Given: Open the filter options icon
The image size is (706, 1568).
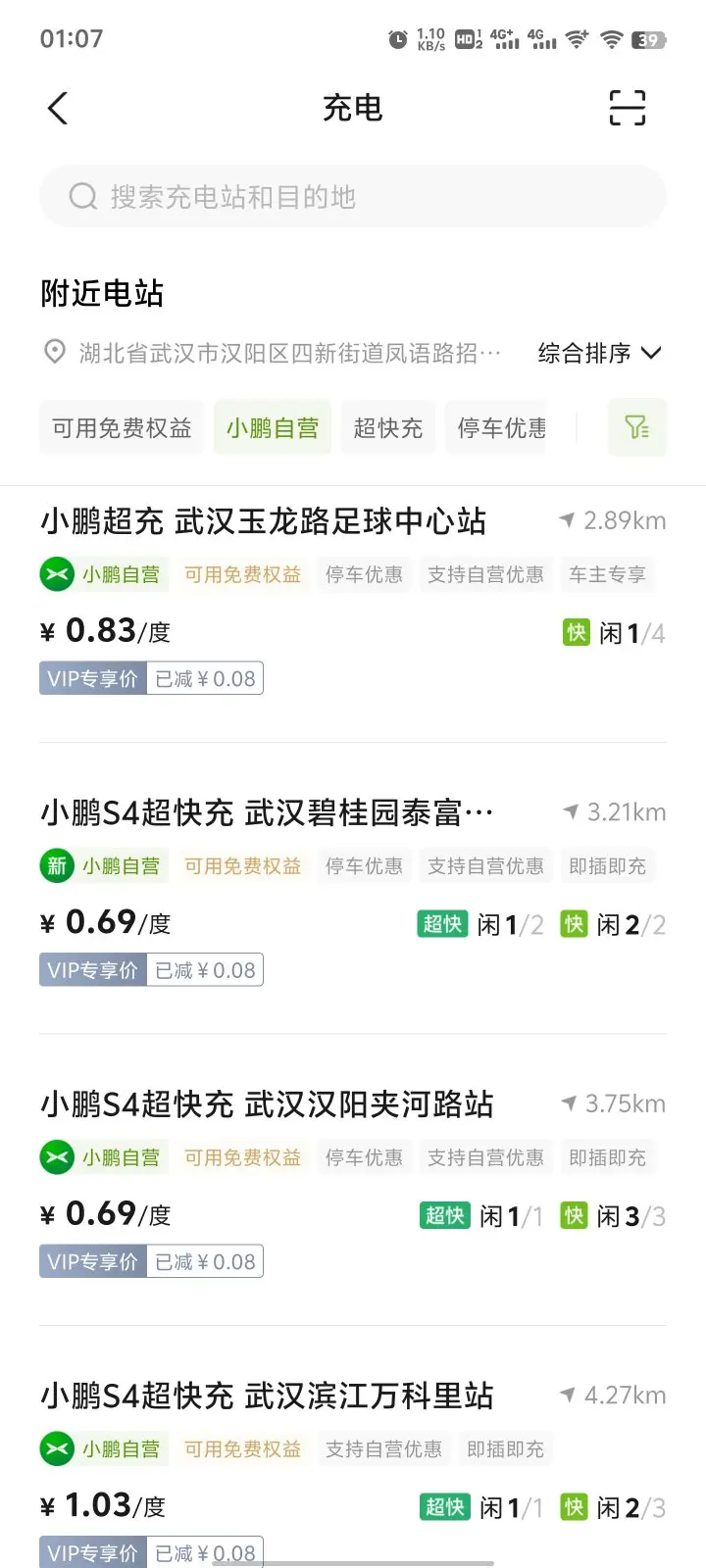Looking at the screenshot, I should pyautogui.click(x=637, y=427).
